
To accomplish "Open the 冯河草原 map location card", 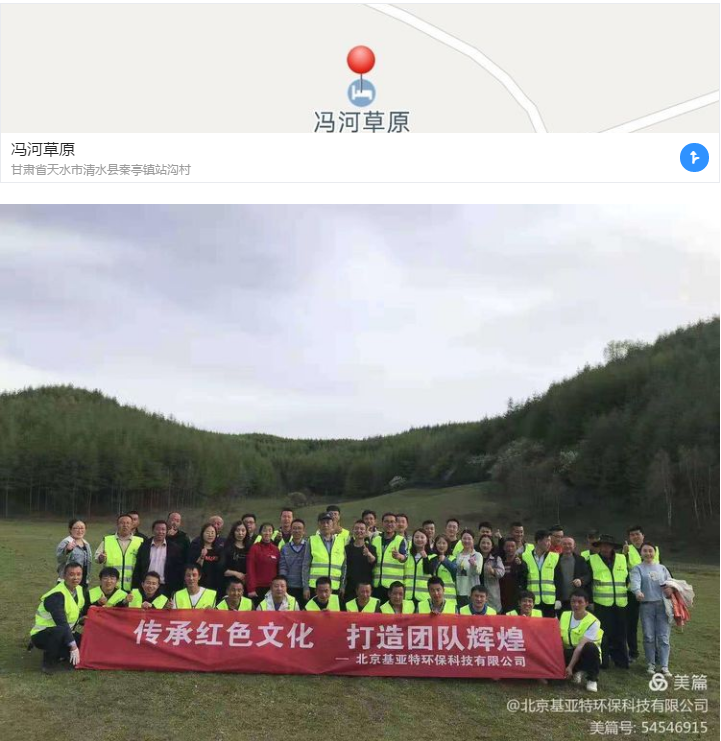I will (x=300, y=158).
